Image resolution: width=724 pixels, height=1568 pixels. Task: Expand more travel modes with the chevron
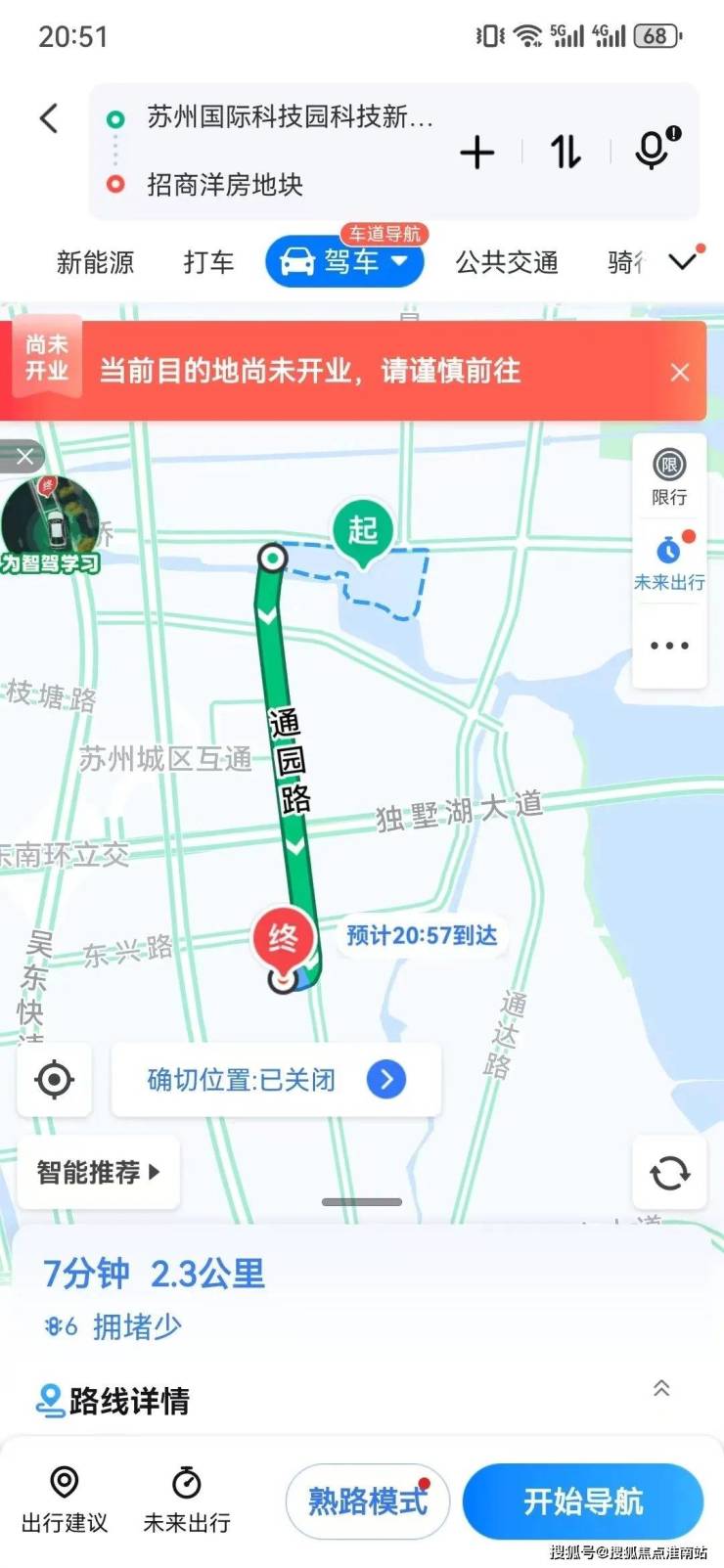pyautogui.click(x=683, y=261)
